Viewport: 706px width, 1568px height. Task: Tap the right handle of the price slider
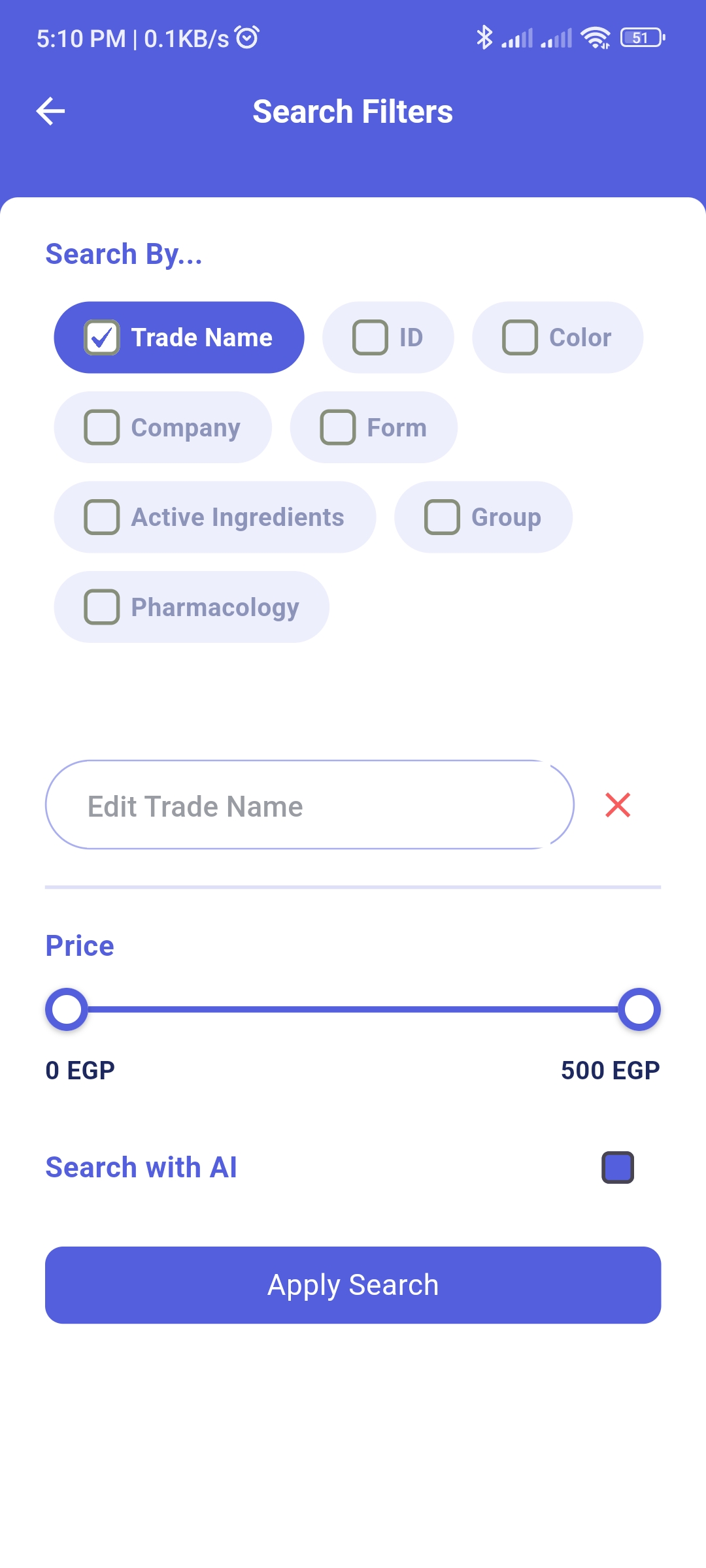639,1009
